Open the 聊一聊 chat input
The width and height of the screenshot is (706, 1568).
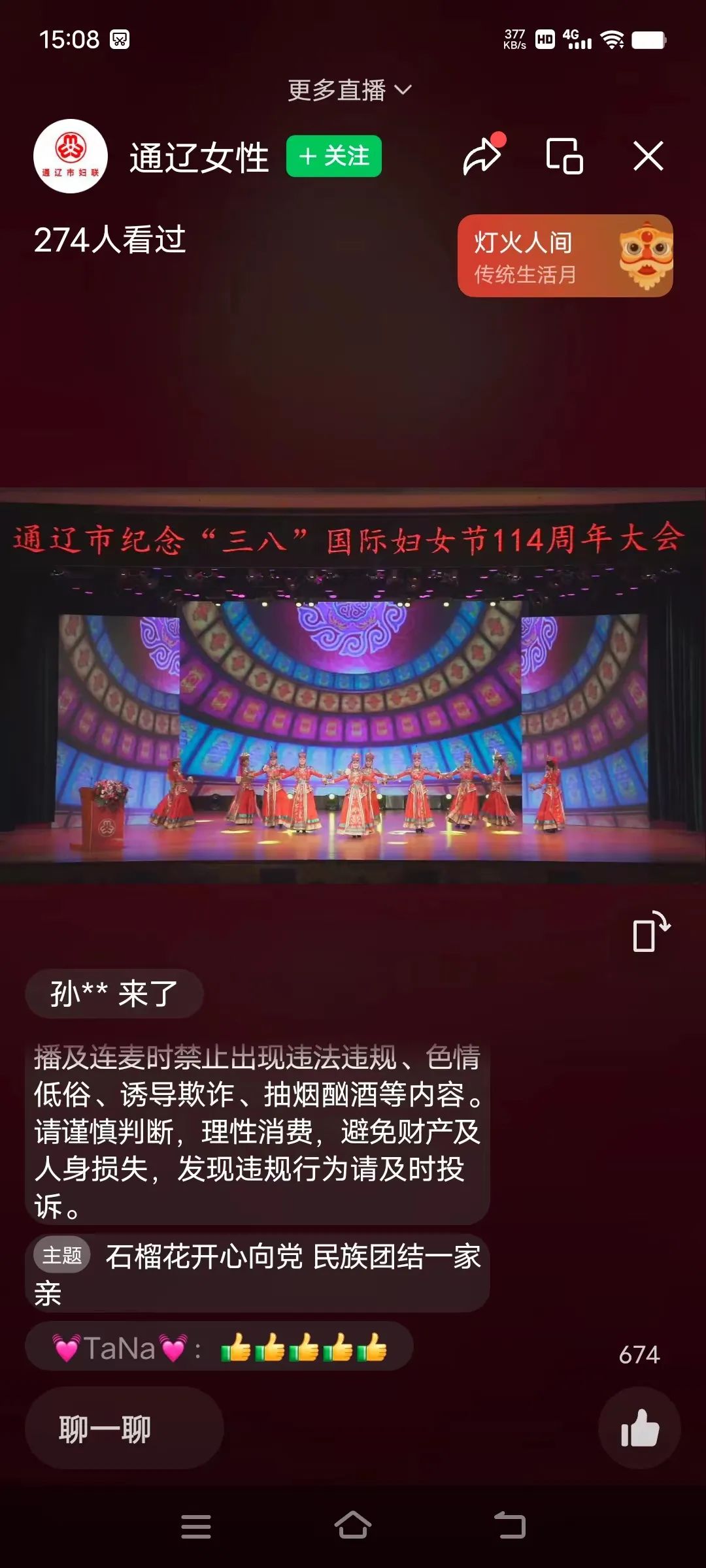point(124,1429)
